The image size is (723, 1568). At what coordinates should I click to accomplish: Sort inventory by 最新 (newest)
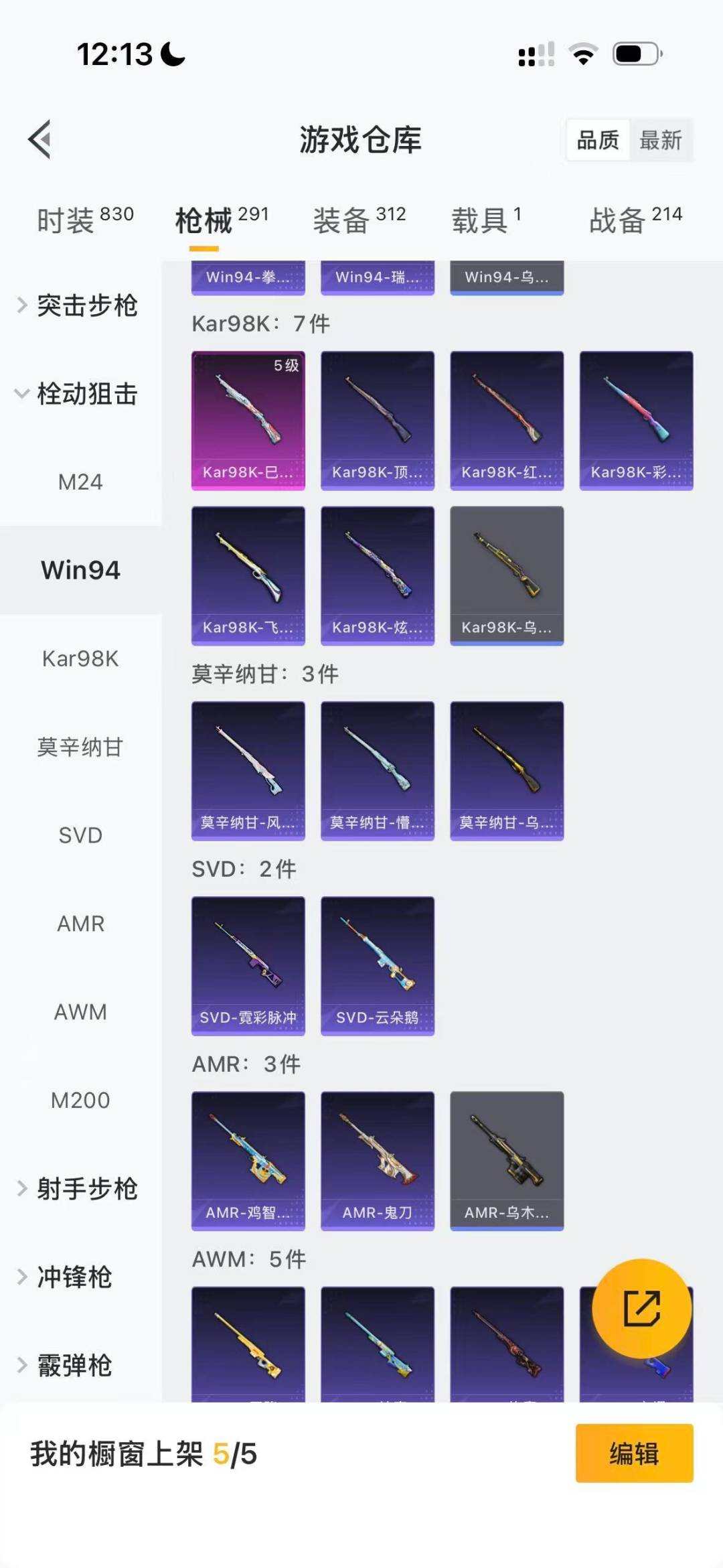coord(661,139)
